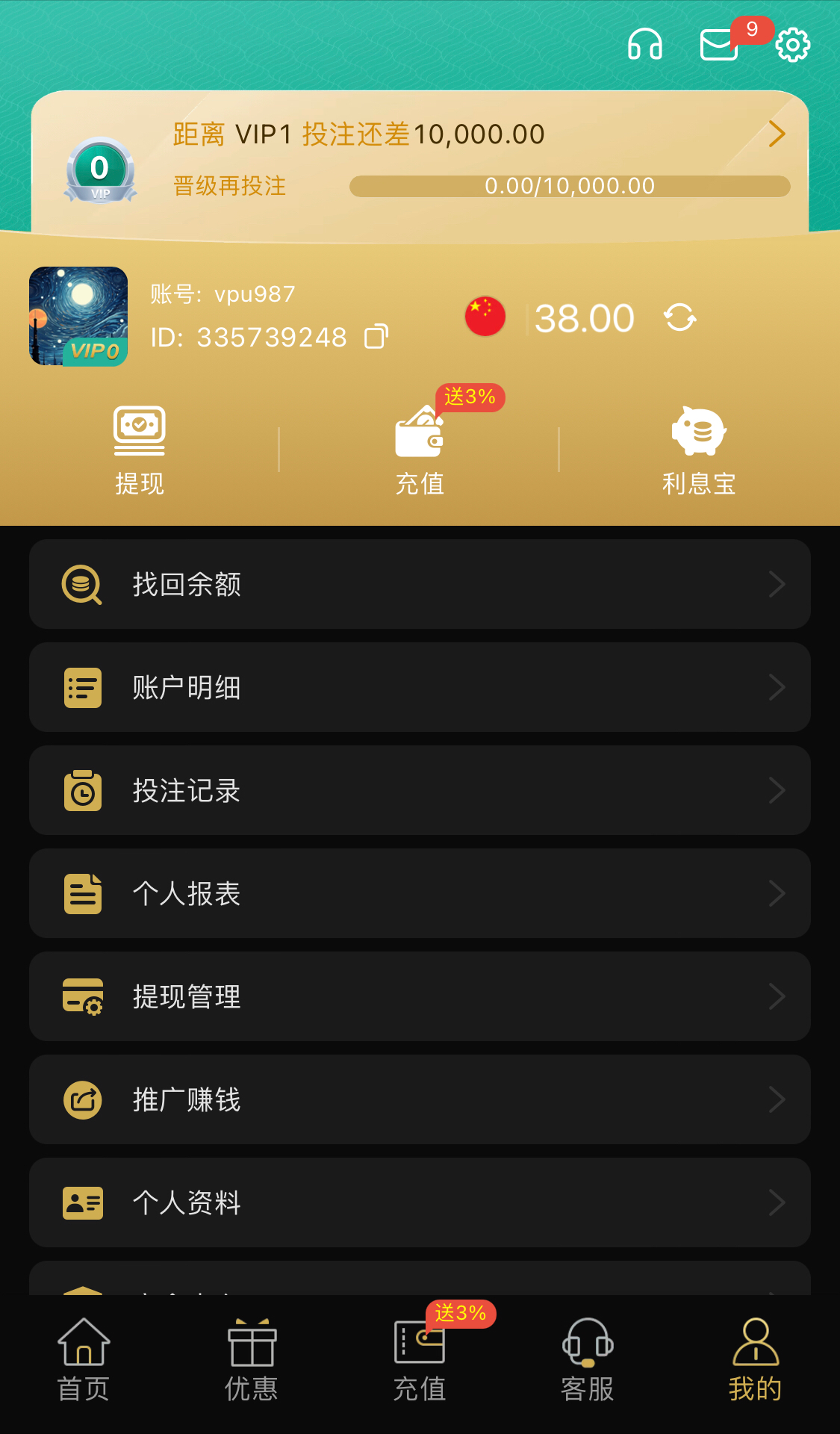Open 个人资料 profile info
The image size is (840, 1434).
pyautogui.click(x=420, y=1202)
